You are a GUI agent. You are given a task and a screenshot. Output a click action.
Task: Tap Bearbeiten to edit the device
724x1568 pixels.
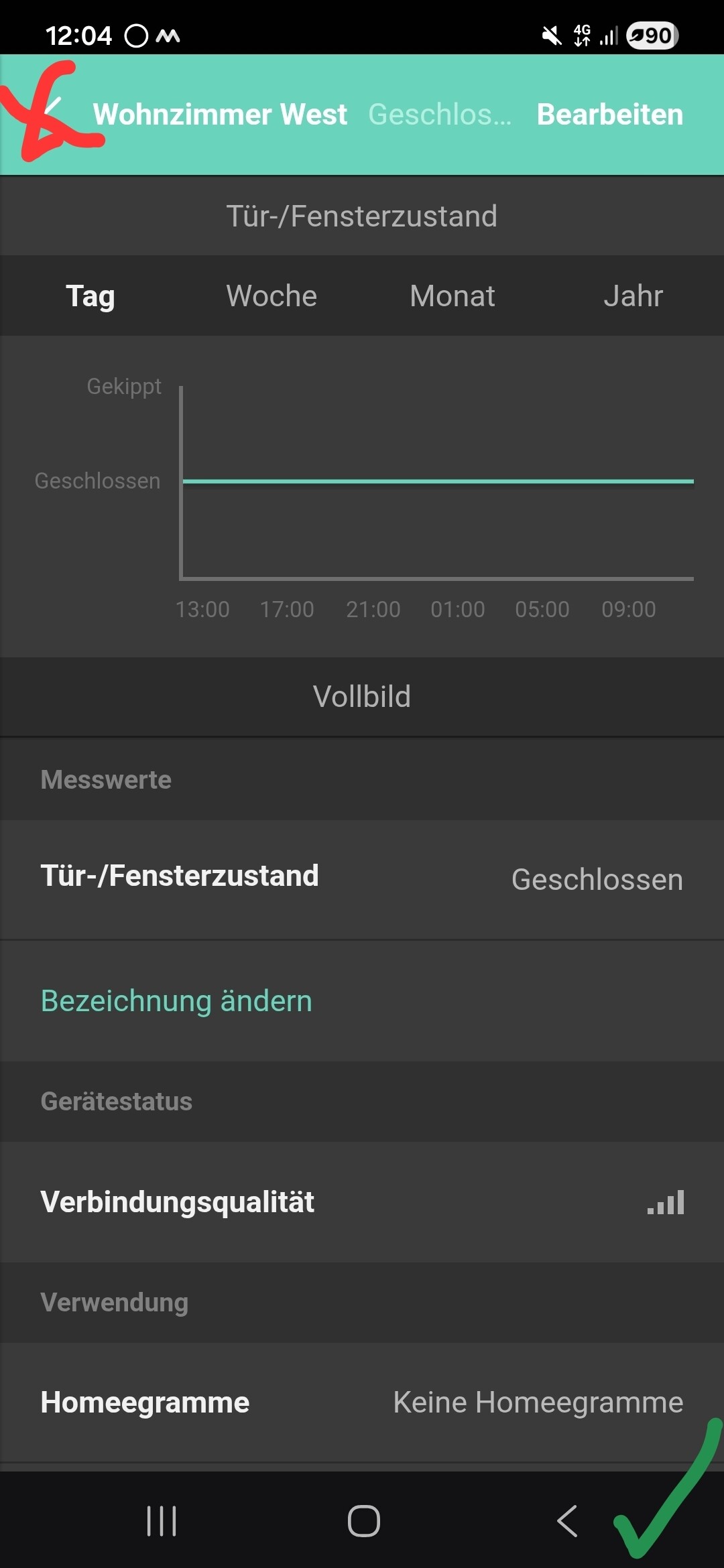609,115
